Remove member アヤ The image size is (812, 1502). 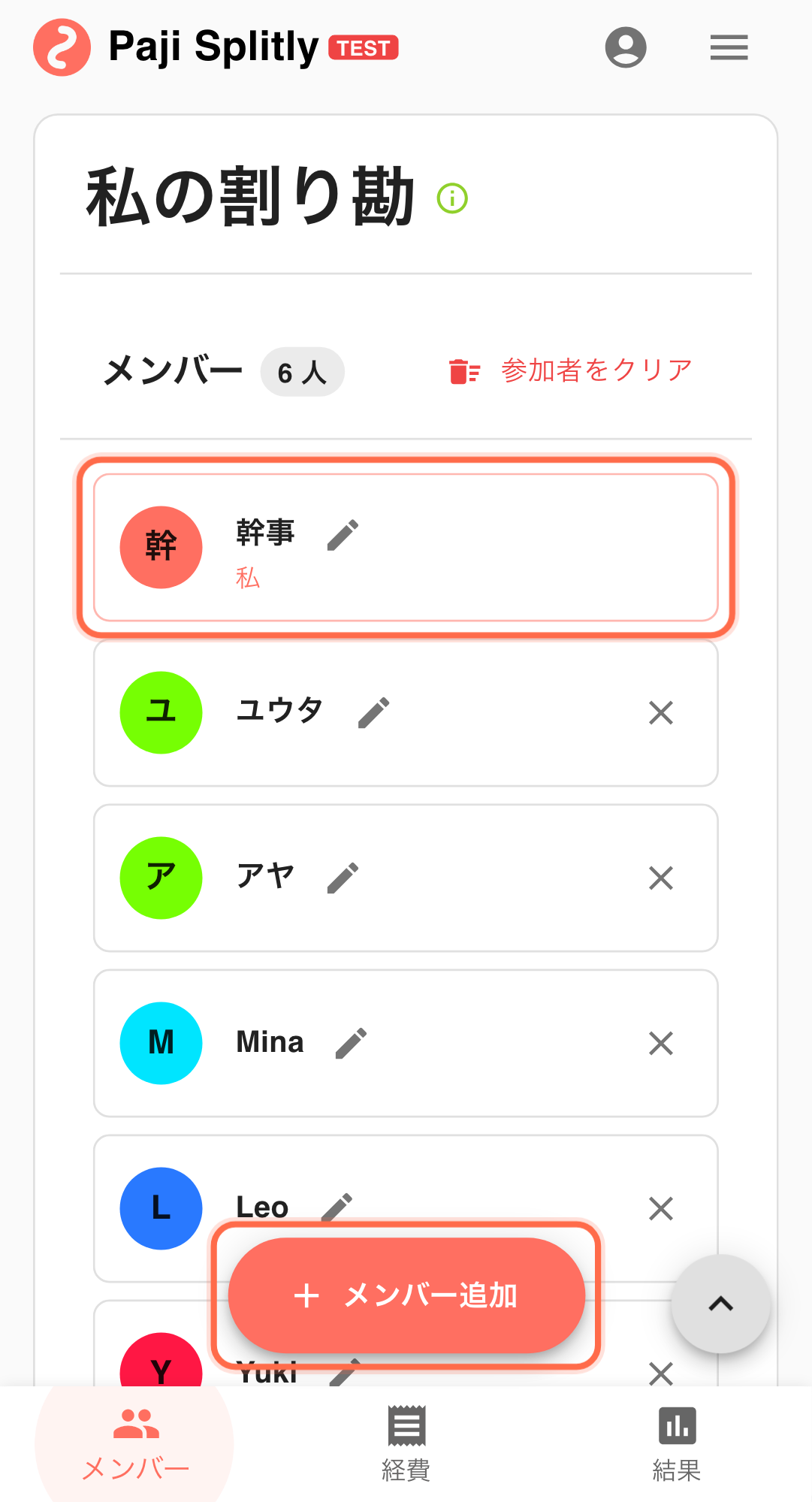click(x=661, y=878)
